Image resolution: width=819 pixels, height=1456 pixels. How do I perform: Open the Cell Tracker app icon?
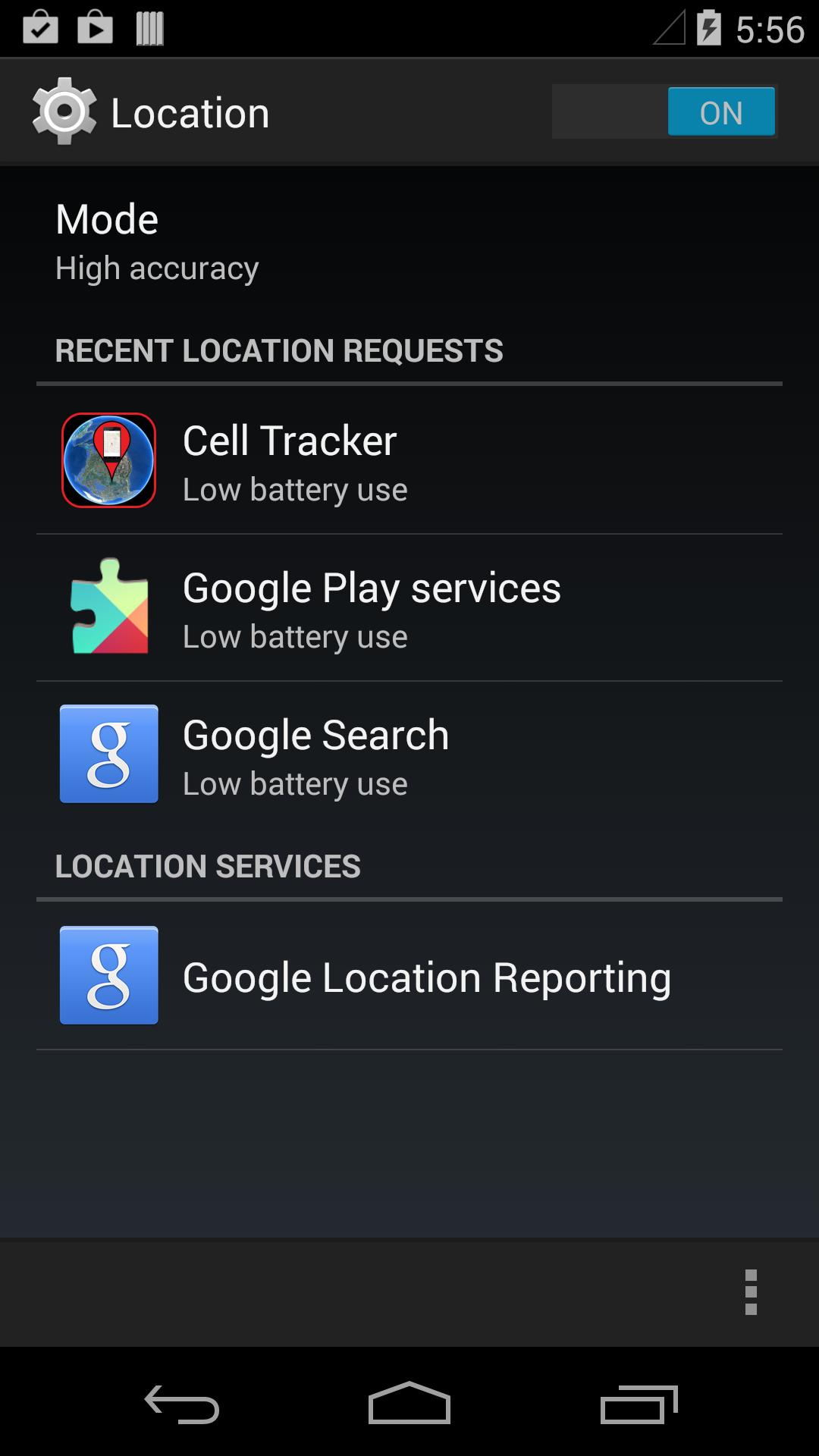[x=108, y=460]
